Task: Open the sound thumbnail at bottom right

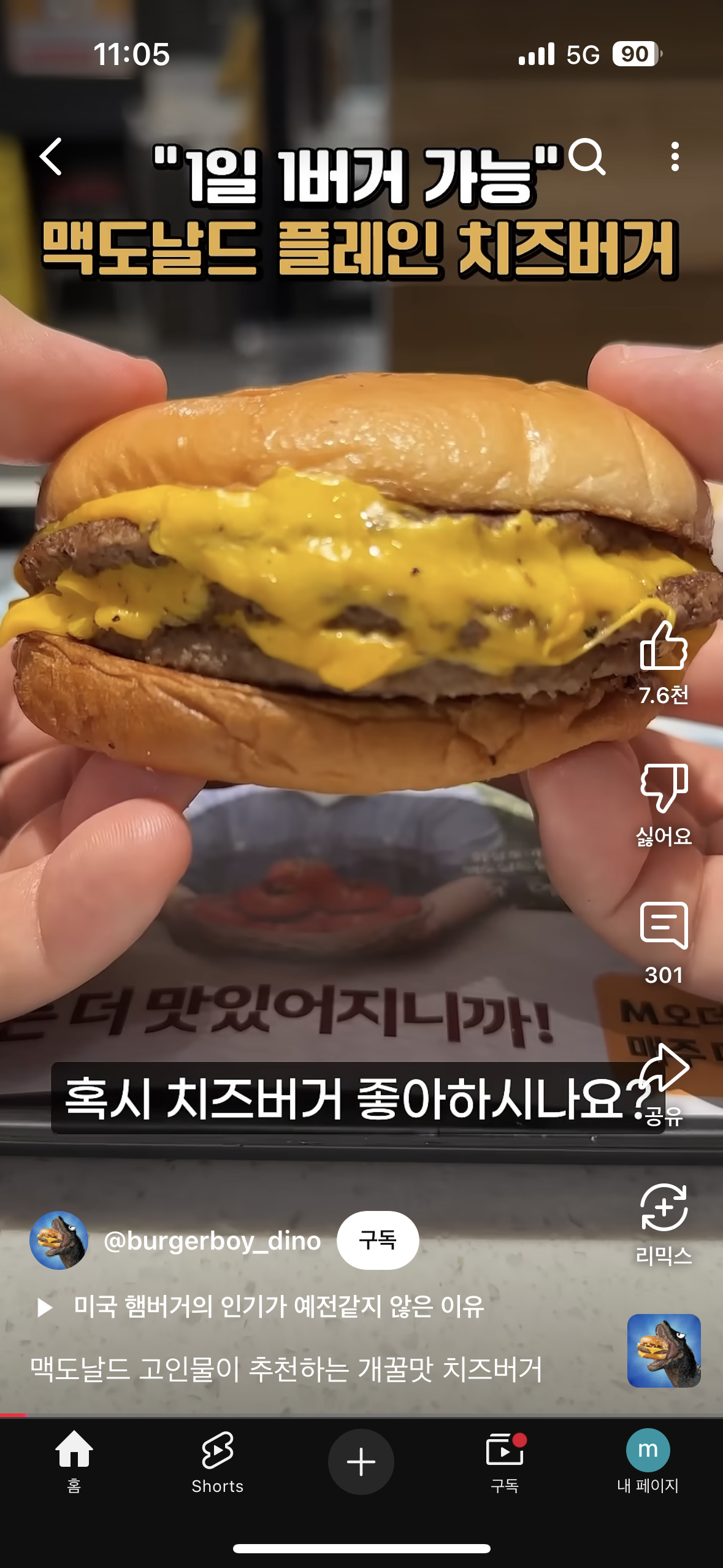Action: (664, 1350)
